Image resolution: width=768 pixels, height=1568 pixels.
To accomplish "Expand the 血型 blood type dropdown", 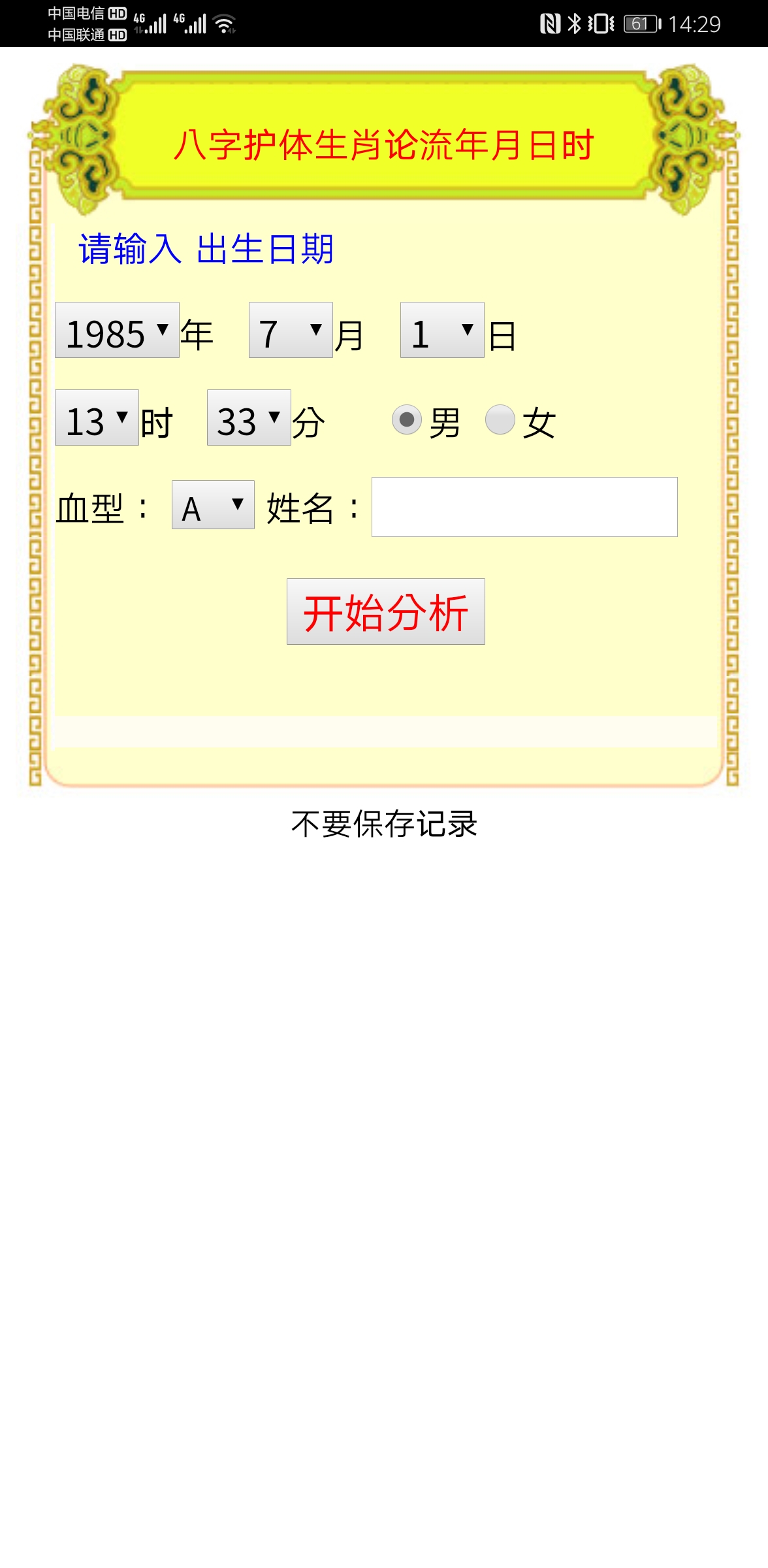I will (213, 505).
